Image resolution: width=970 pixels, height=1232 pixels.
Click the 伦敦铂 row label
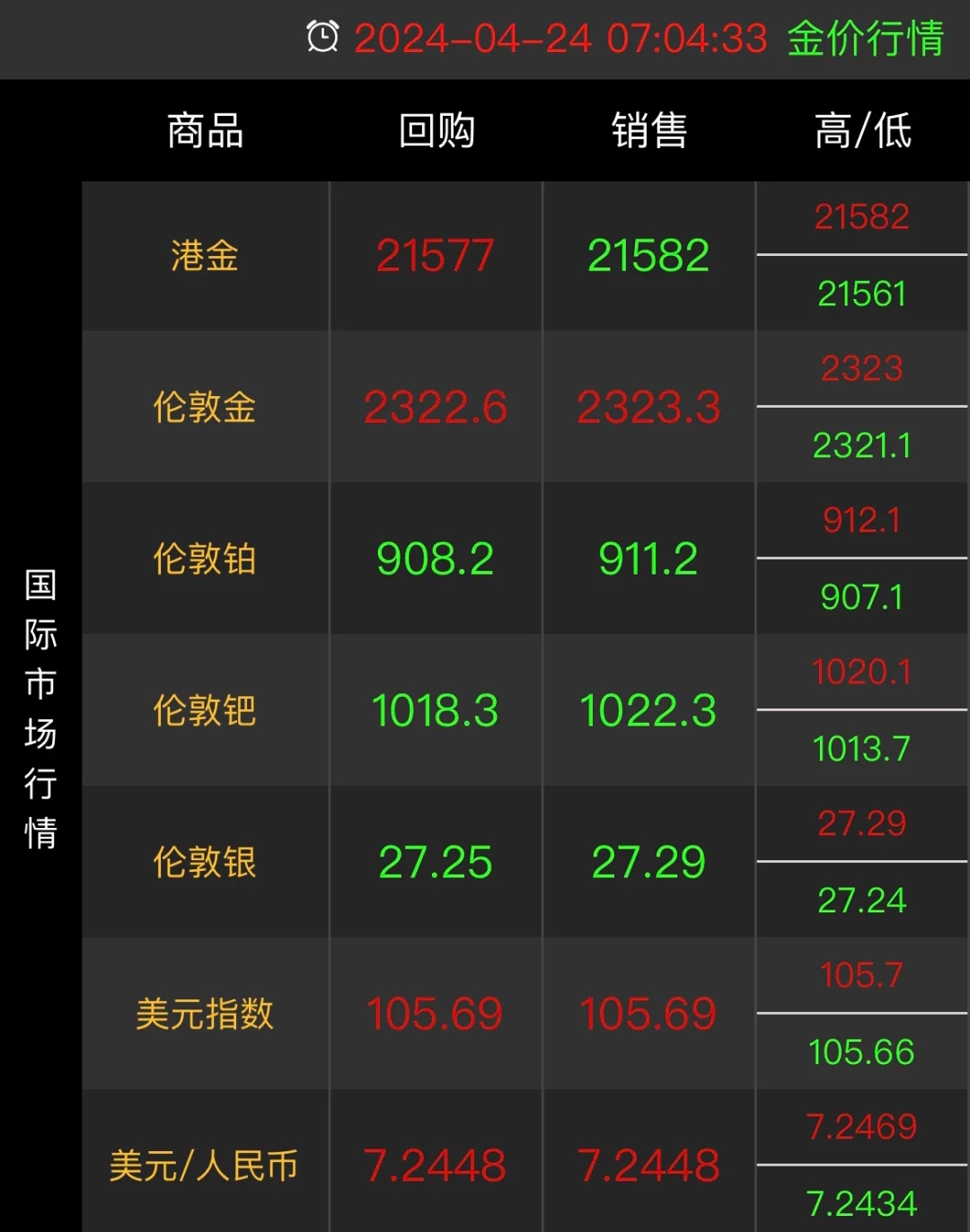(x=204, y=559)
